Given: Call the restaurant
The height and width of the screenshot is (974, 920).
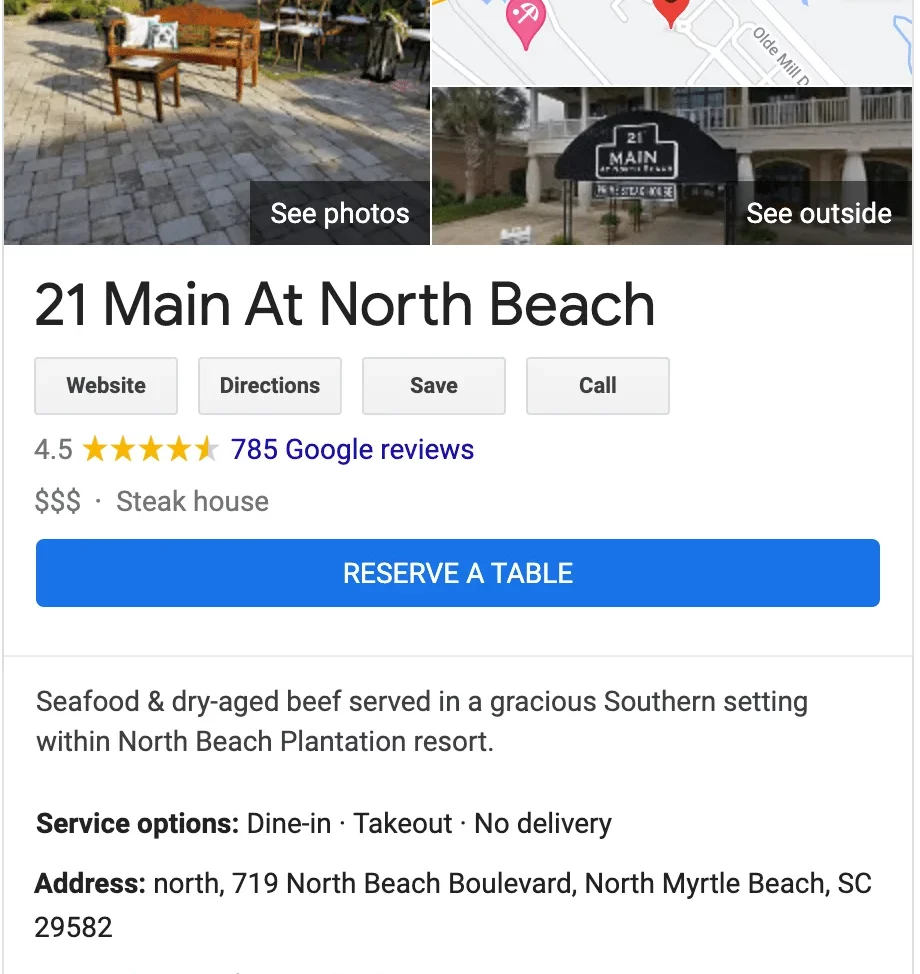Looking at the screenshot, I should pyautogui.click(x=597, y=386).
